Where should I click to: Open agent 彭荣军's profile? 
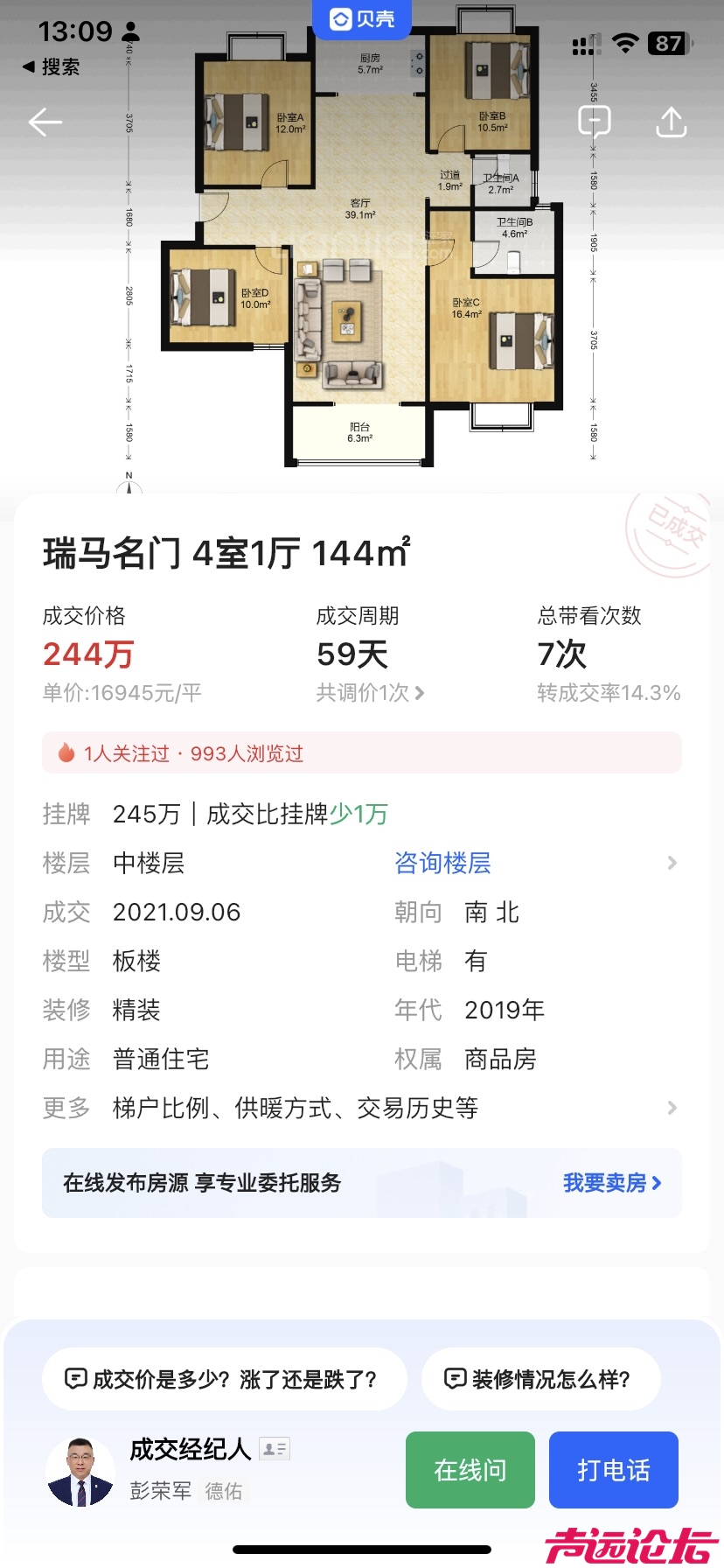coord(80,1472)
